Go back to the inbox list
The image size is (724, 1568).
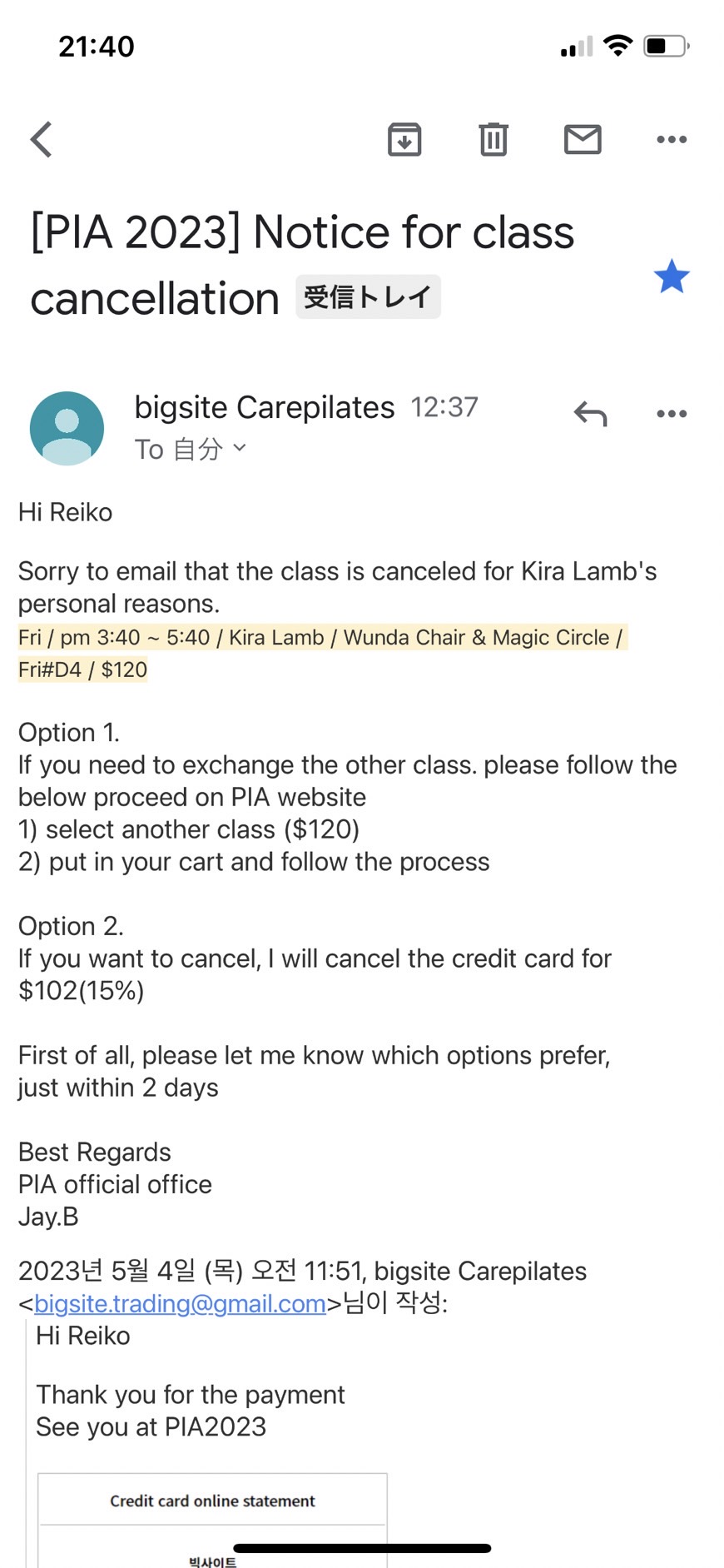pos(42,139)
